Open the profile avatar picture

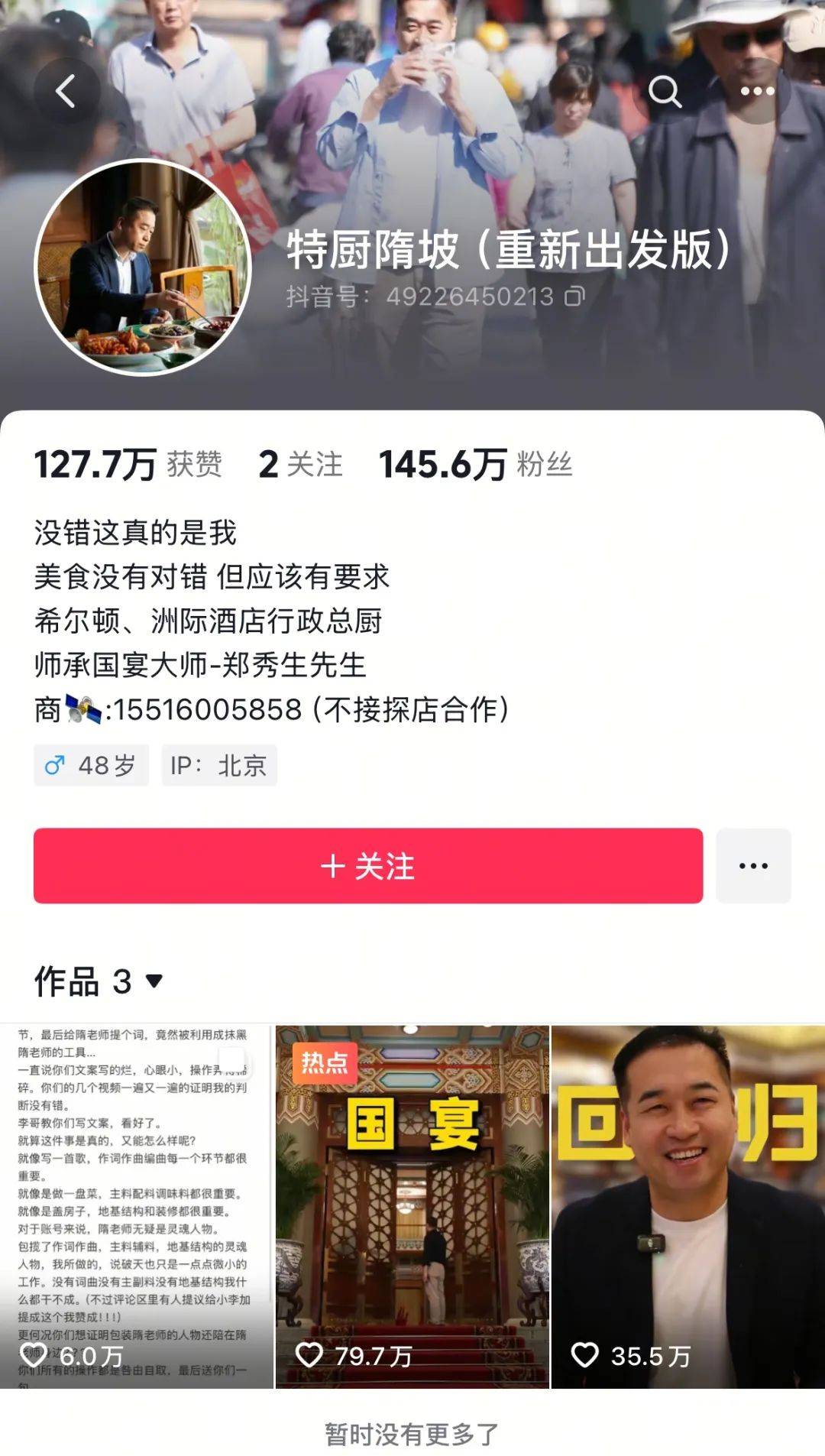143,268
